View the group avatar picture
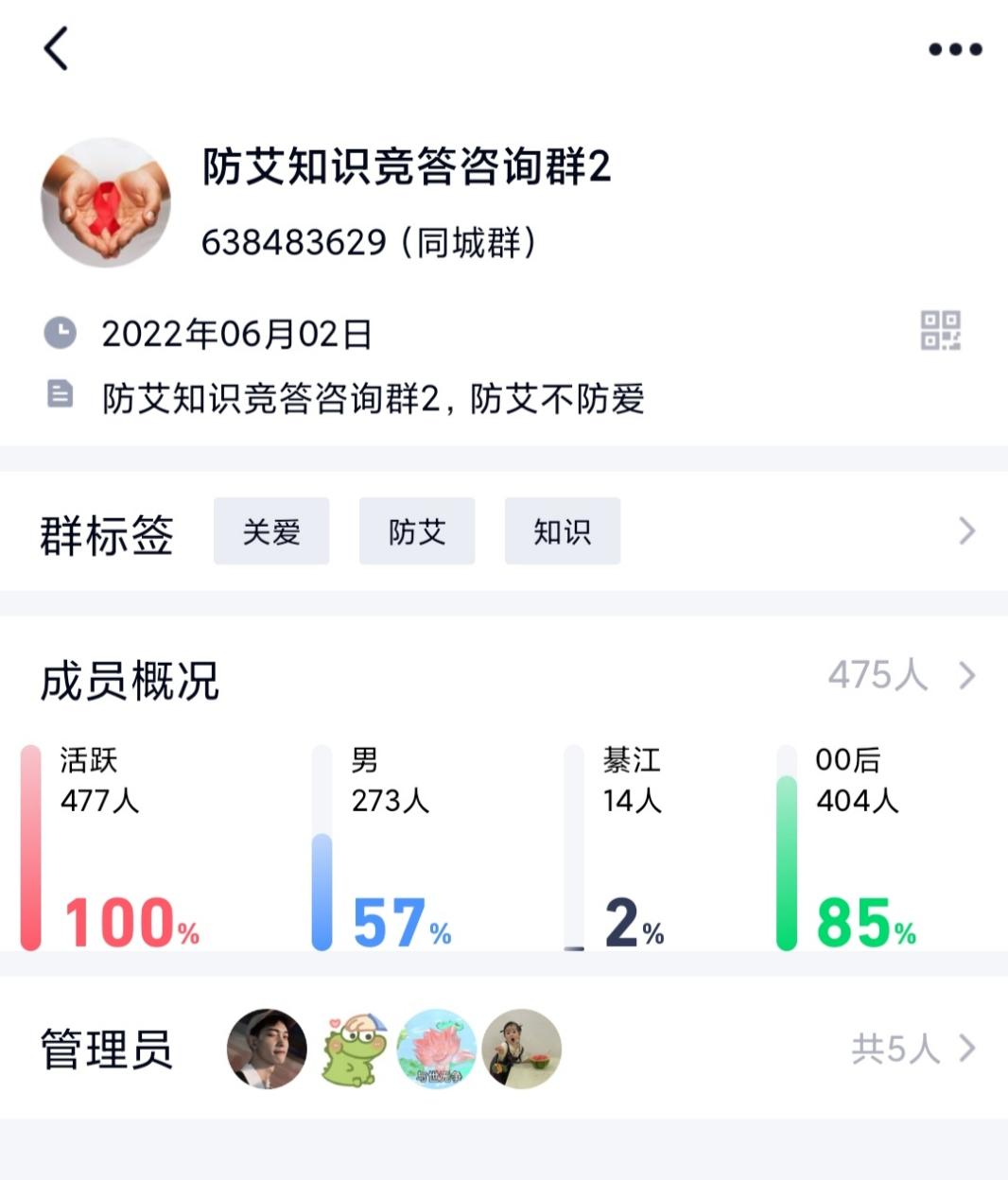The height and width of the screenshot is (1180, 1008). coord(106,202)
